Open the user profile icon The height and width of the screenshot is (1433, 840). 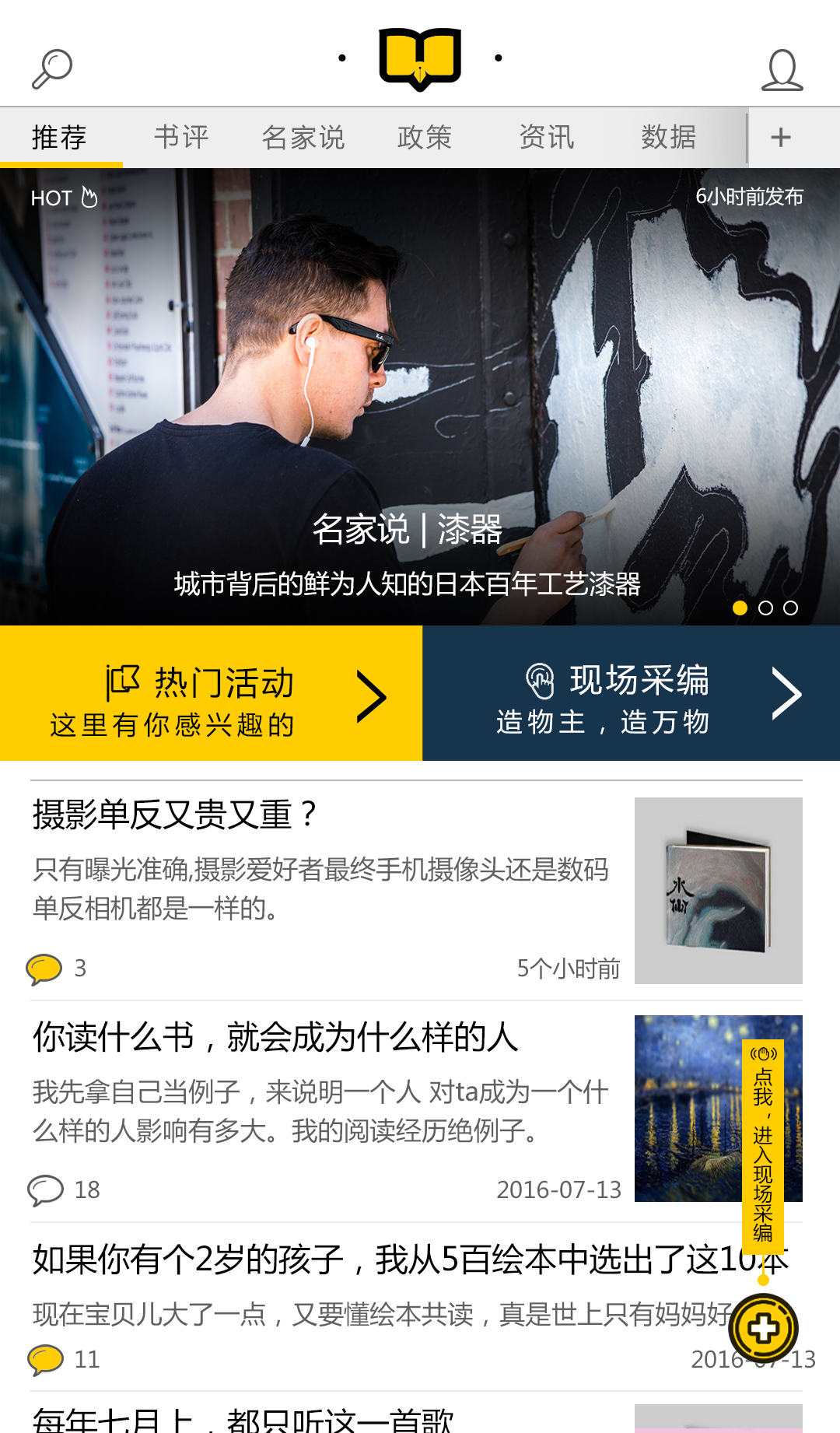pyautogui.click(x=782, y=71)
